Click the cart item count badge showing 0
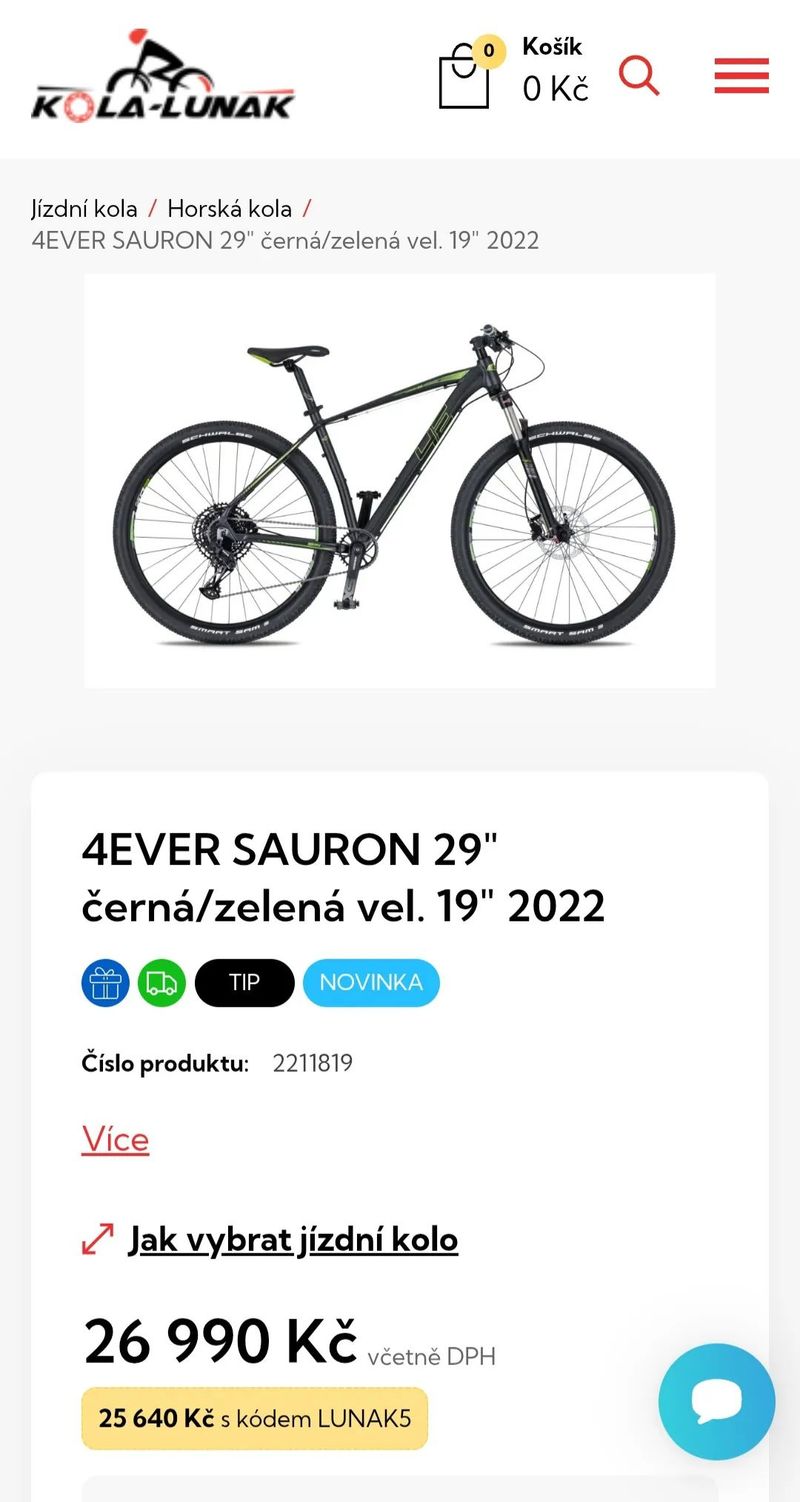800x1502 pixels. [487, 47]
